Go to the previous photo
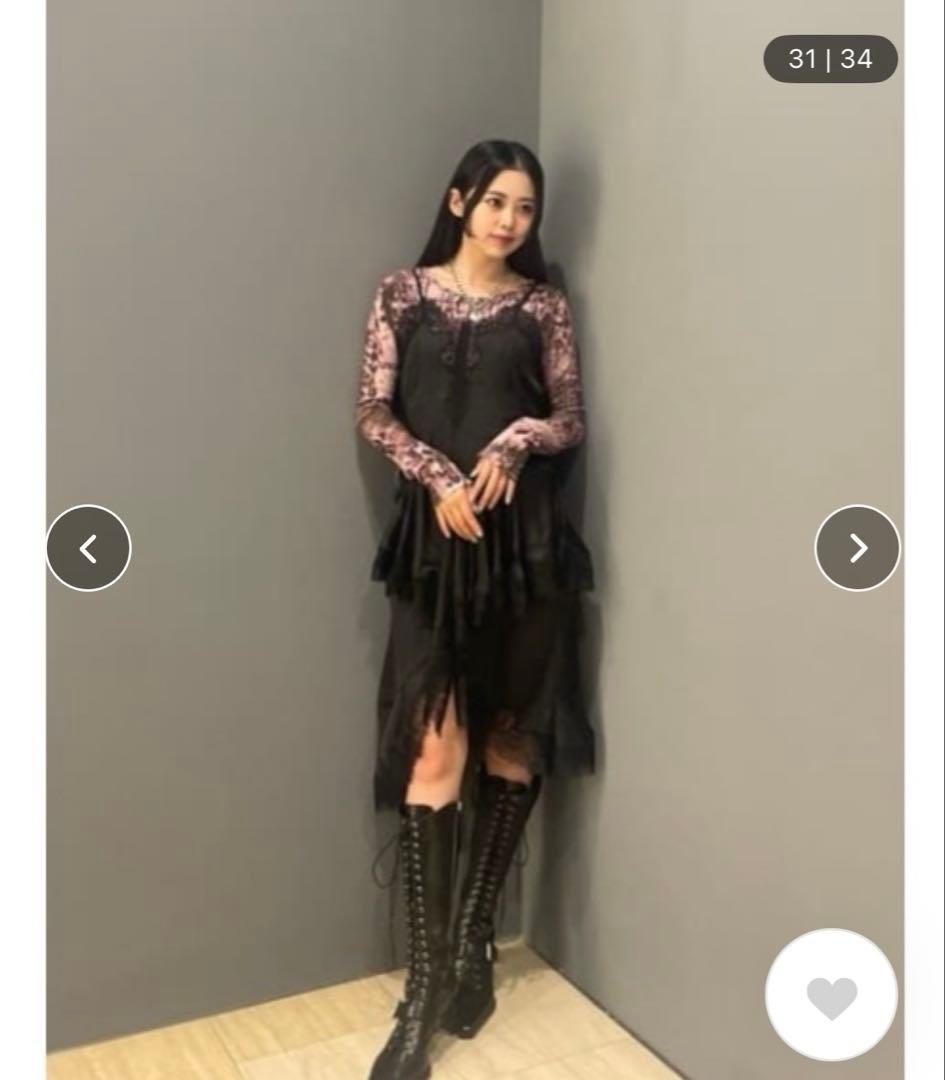 click(88, 548)
